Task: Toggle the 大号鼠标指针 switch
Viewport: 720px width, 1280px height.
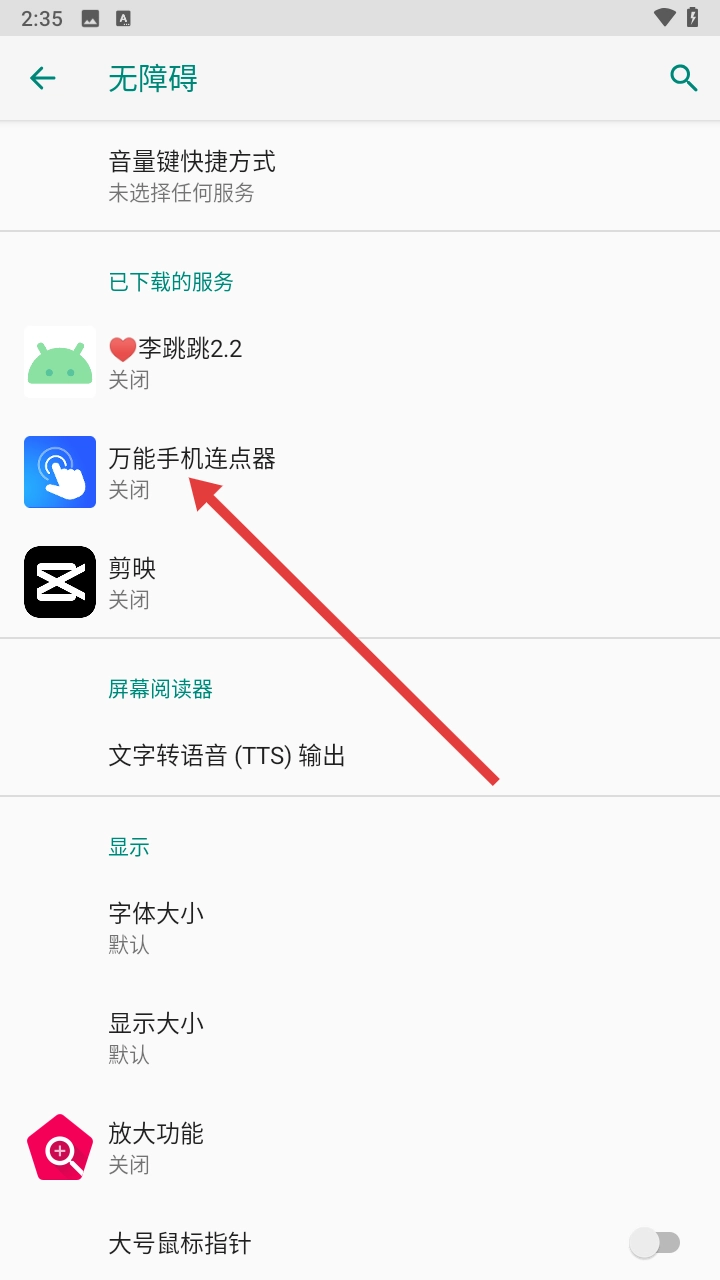Action: [655, 1243]
